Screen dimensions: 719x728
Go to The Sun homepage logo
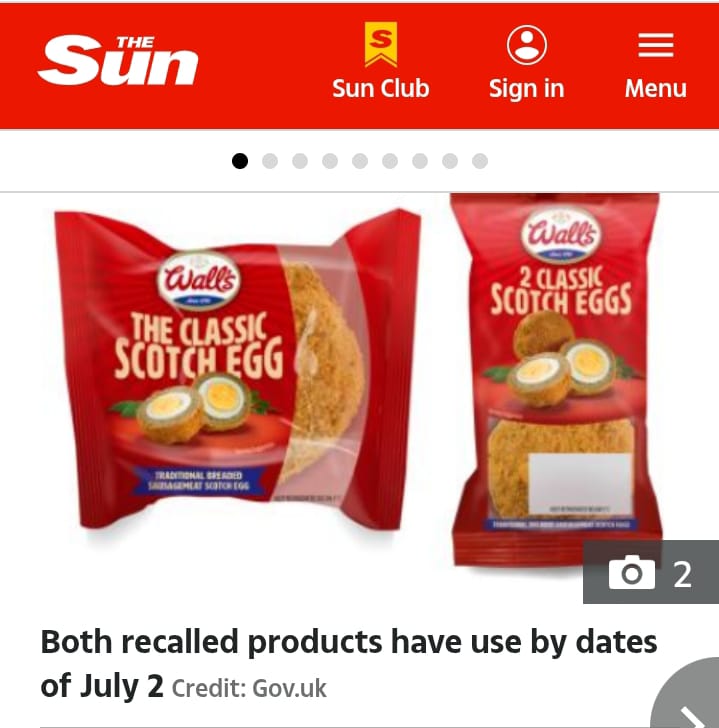point(118,62)
